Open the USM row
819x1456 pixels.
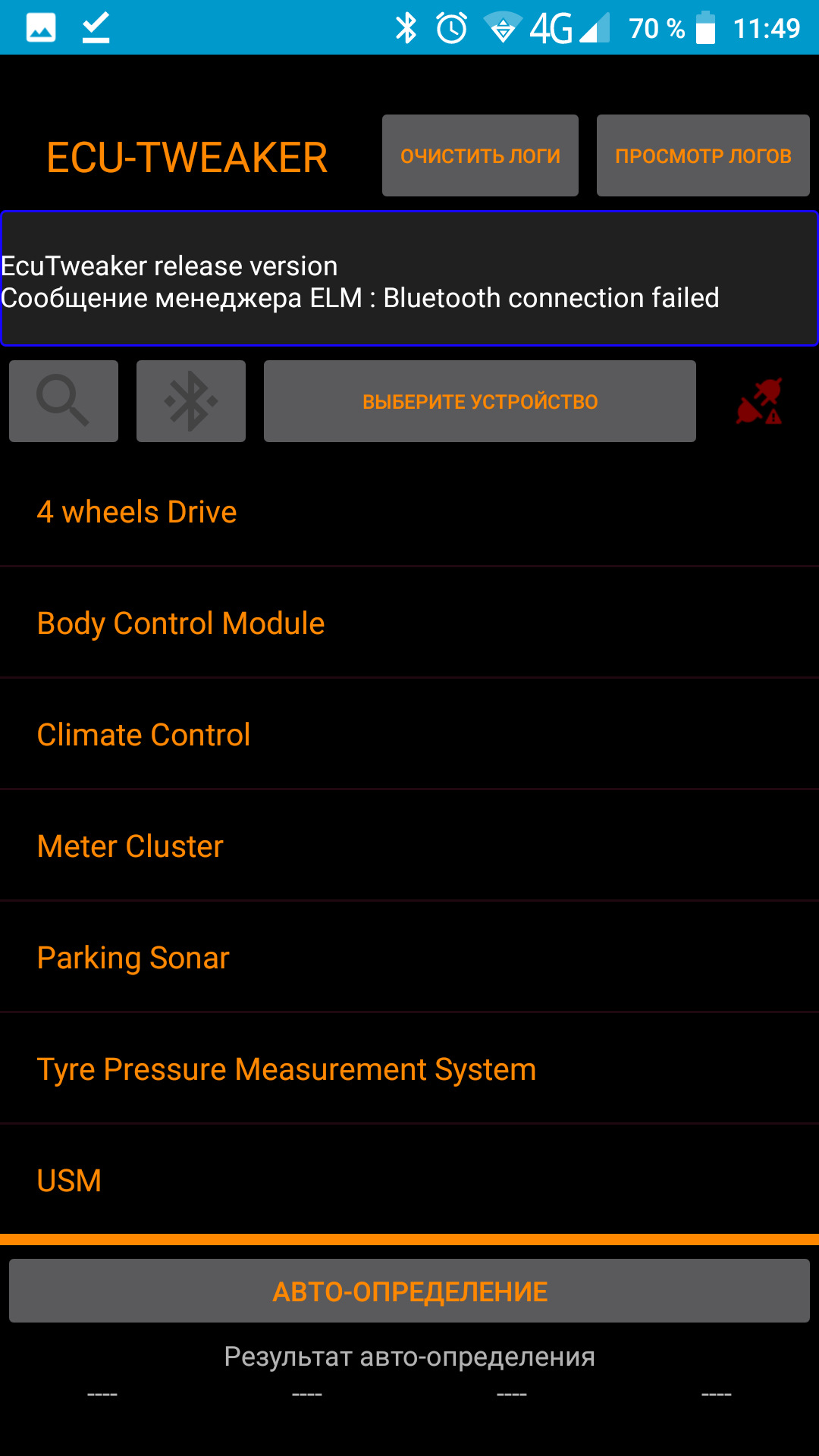click(409, 1181)
